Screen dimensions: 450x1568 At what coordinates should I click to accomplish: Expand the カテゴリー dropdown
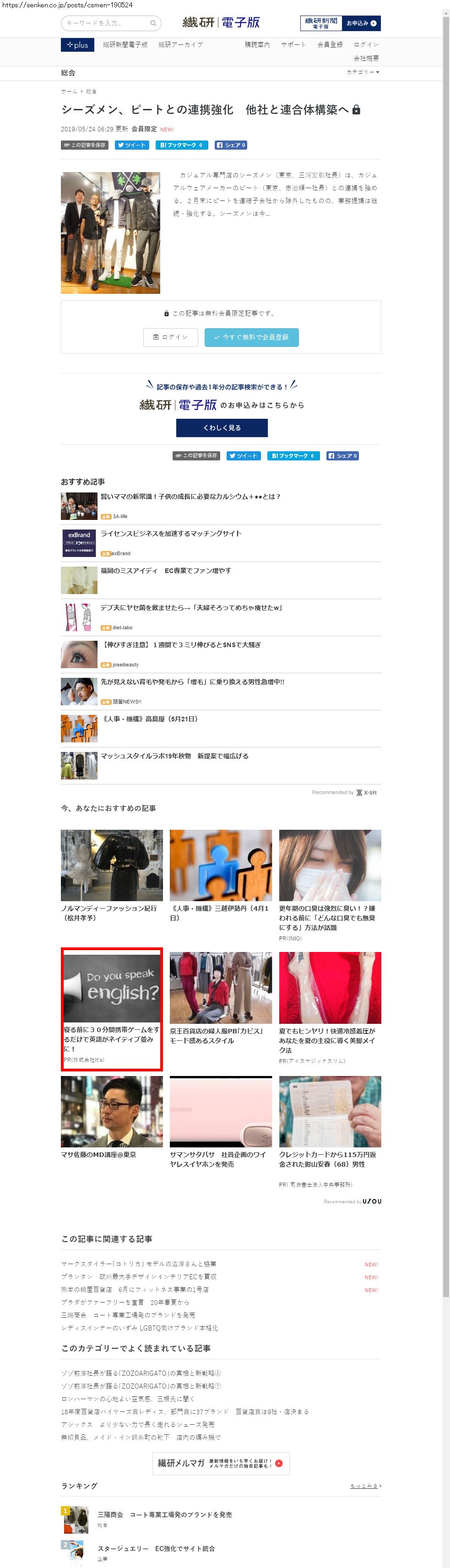point(362,72)
